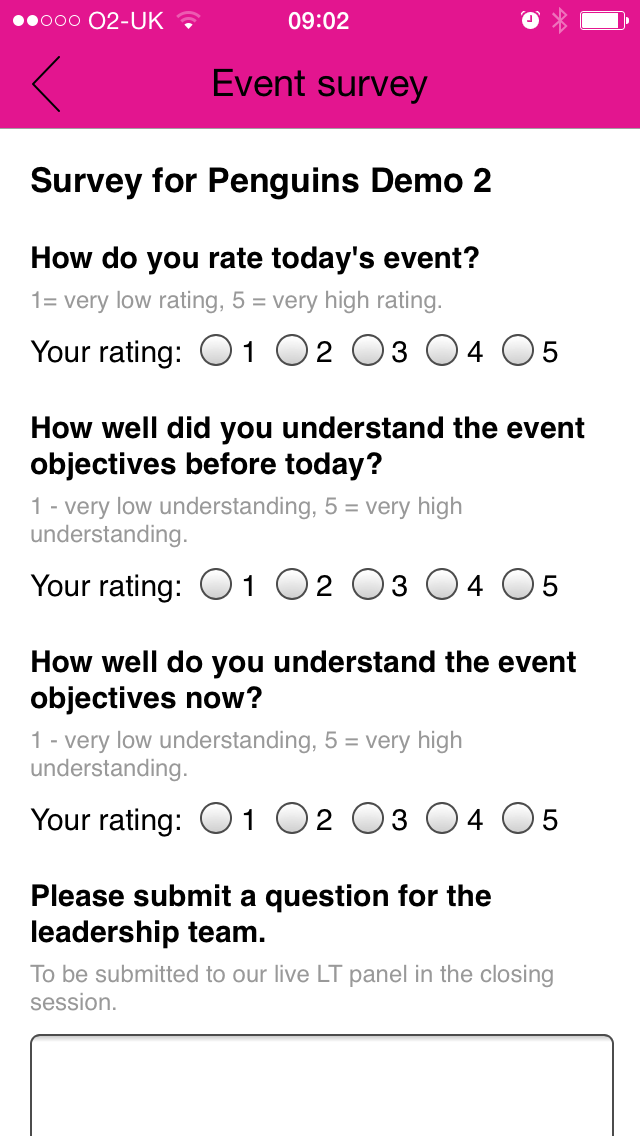The width and height of the screenshot is (640, 1136).
Task: Choose 2 for understanding objectives now
Action: [292, 819]
